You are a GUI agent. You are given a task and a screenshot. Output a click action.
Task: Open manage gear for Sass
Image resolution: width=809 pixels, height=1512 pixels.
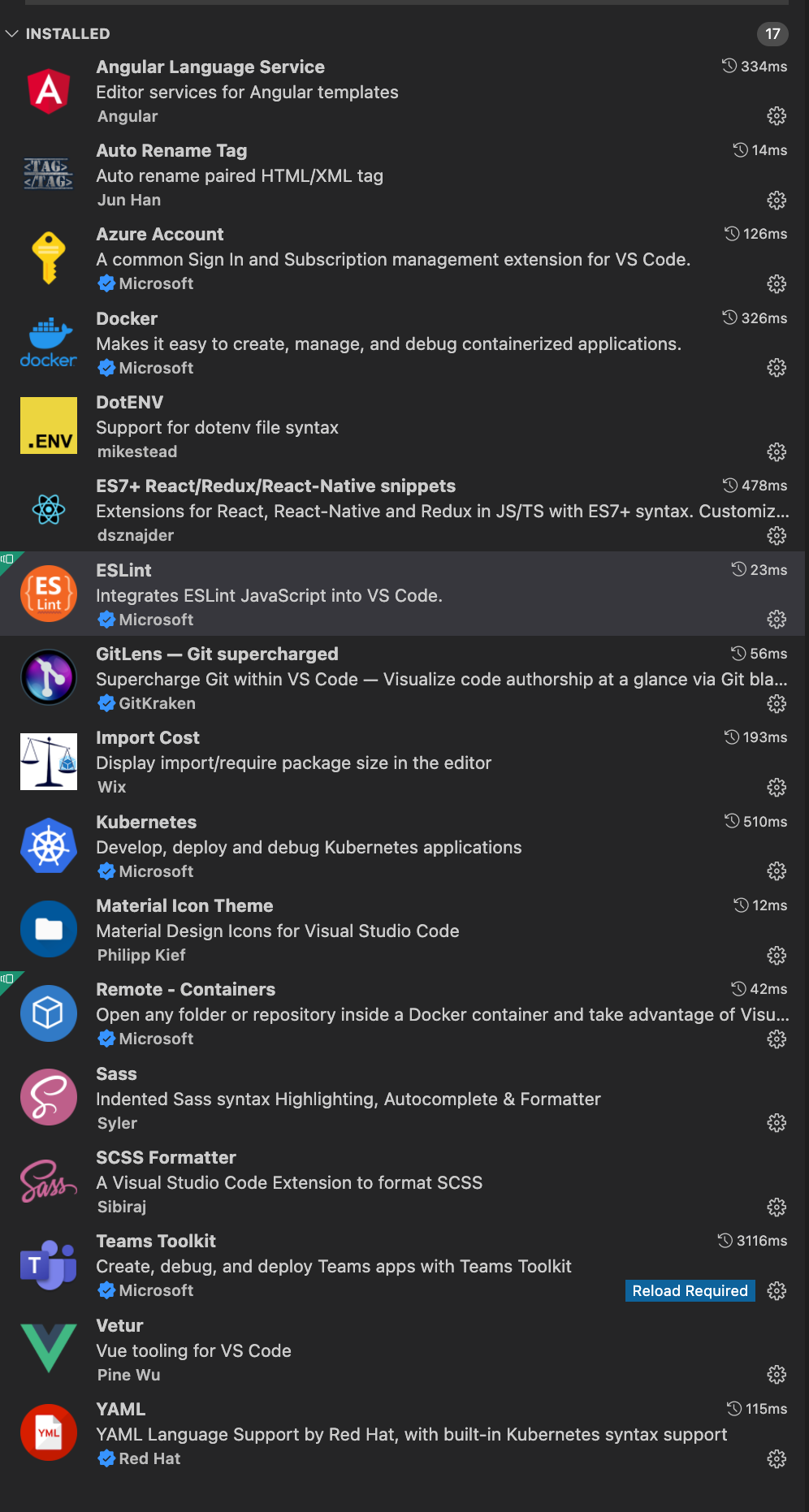(777, 1123)
